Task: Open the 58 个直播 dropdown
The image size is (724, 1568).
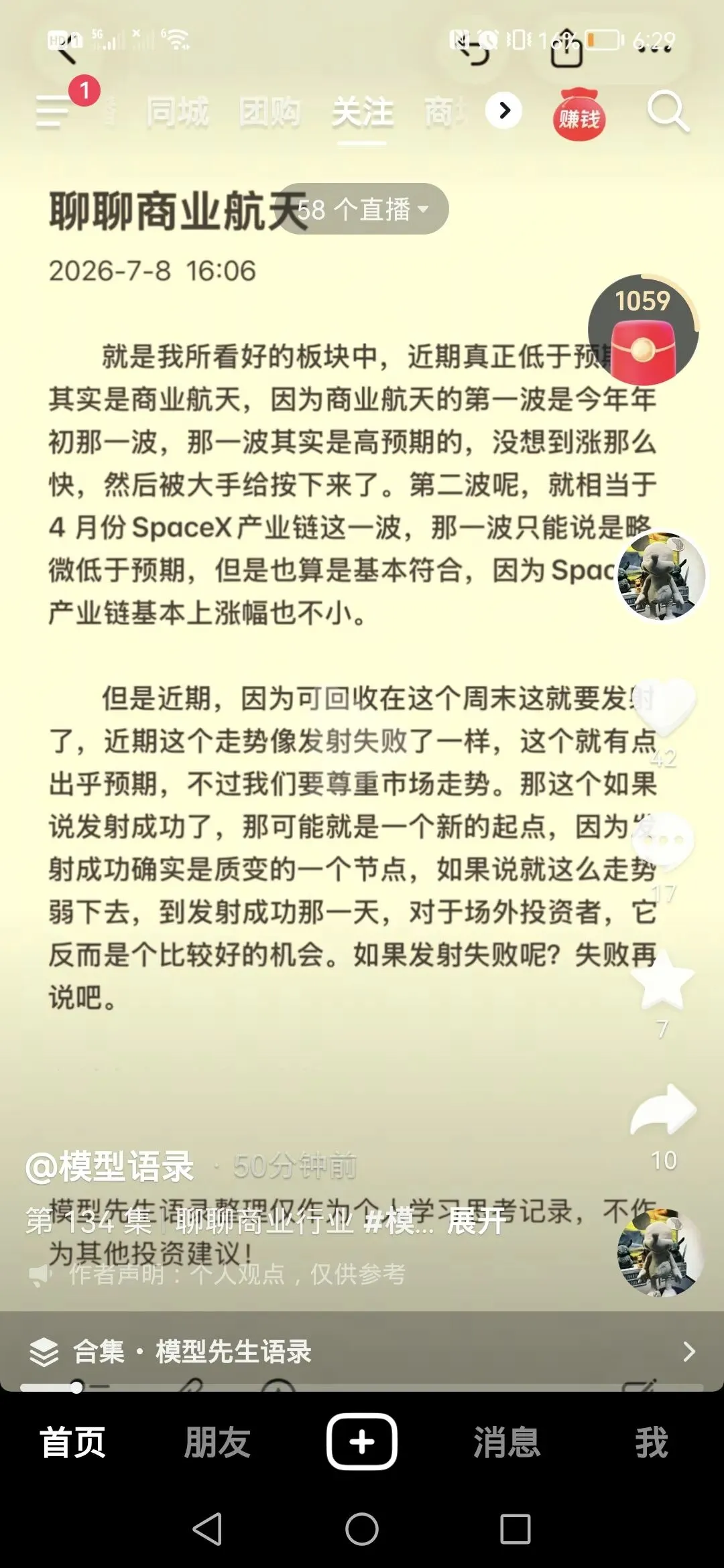Action: point(363,209)
